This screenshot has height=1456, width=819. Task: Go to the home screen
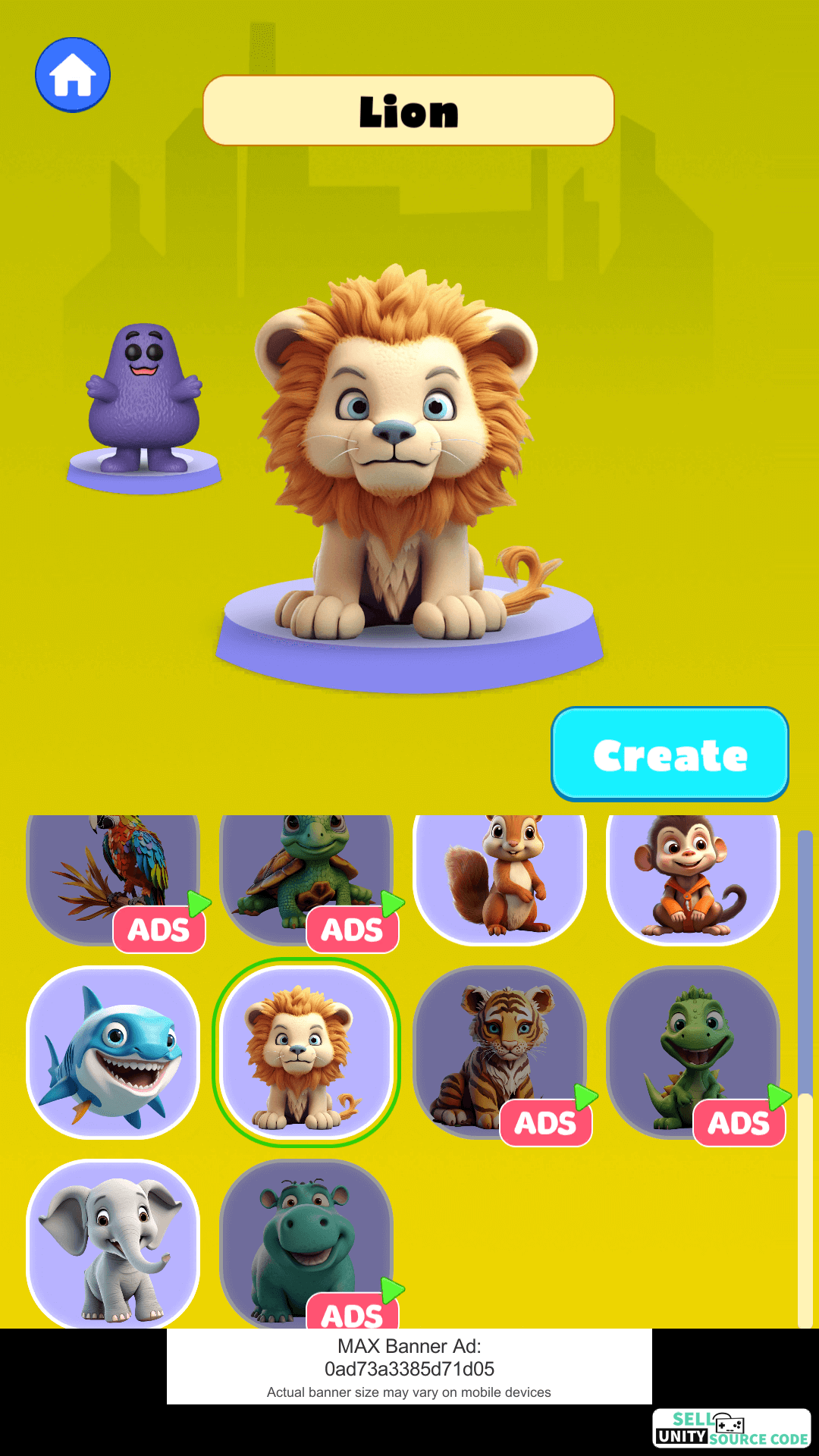73,75
